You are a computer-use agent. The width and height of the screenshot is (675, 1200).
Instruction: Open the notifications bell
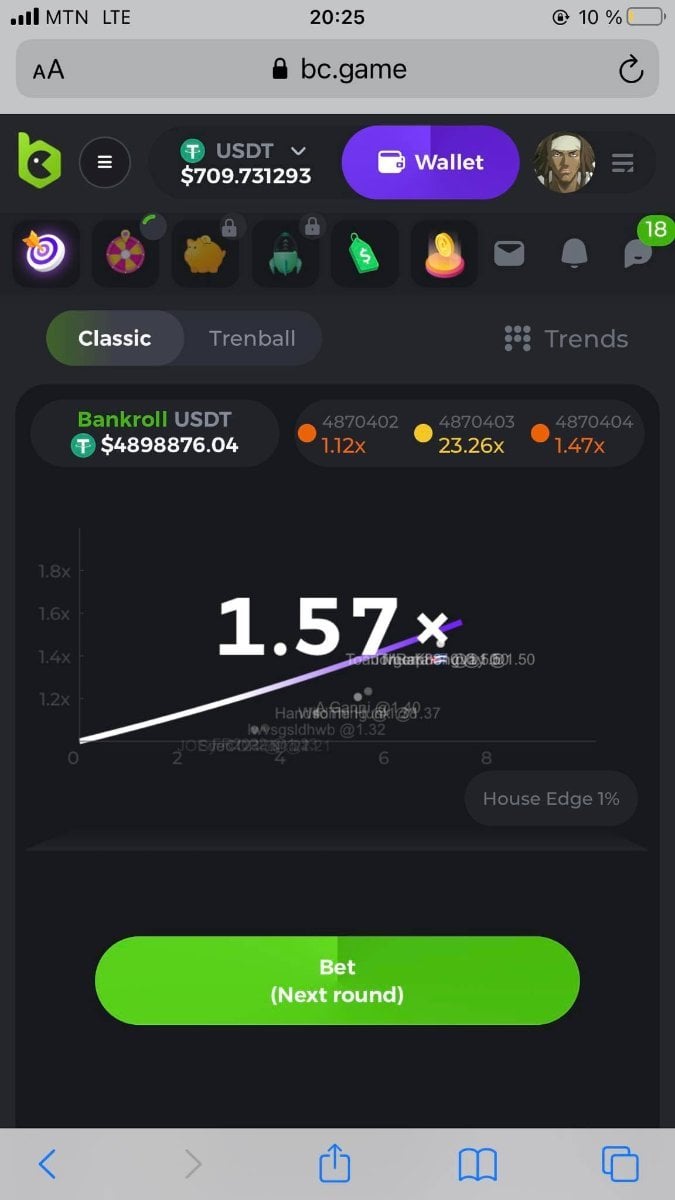(x=574, y=254)
